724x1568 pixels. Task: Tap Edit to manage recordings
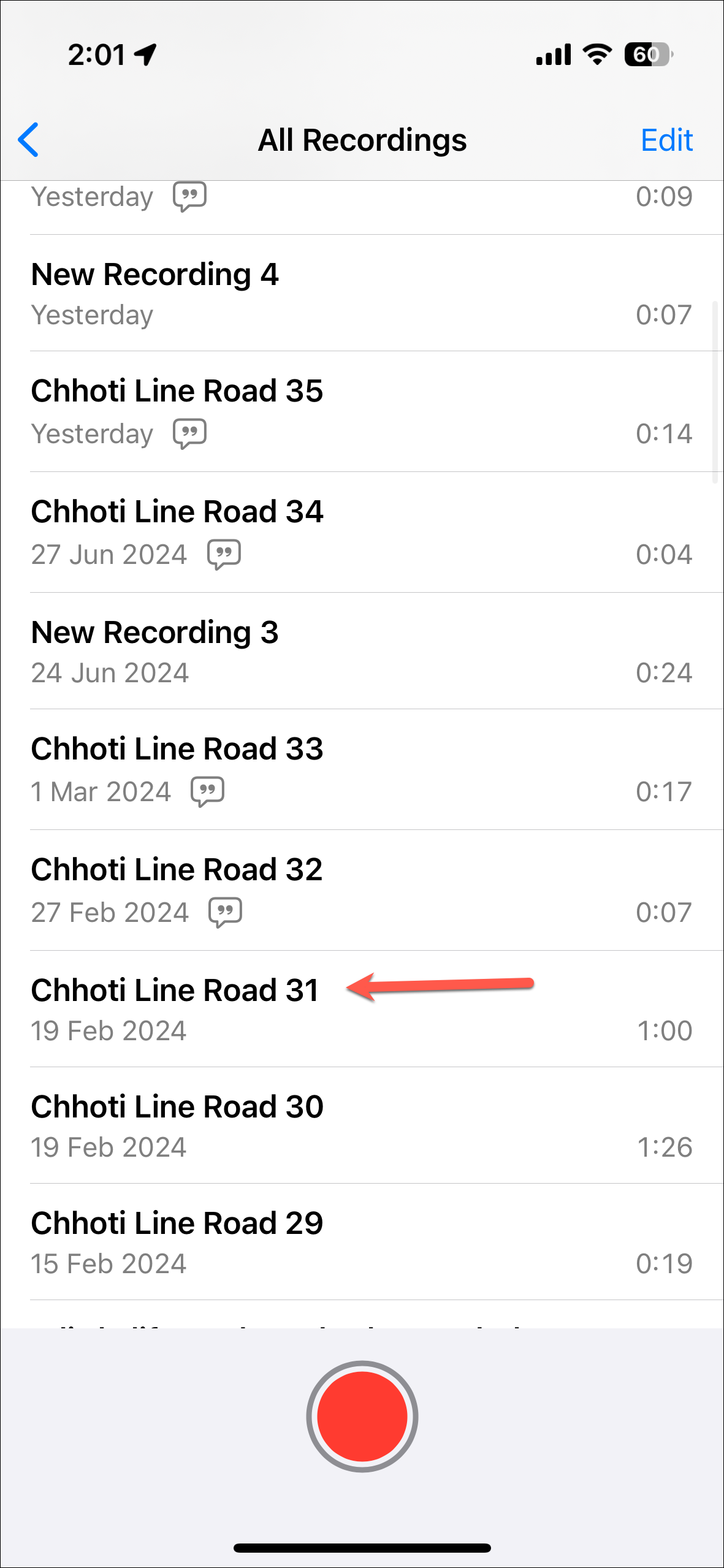(x=666, y=140)
